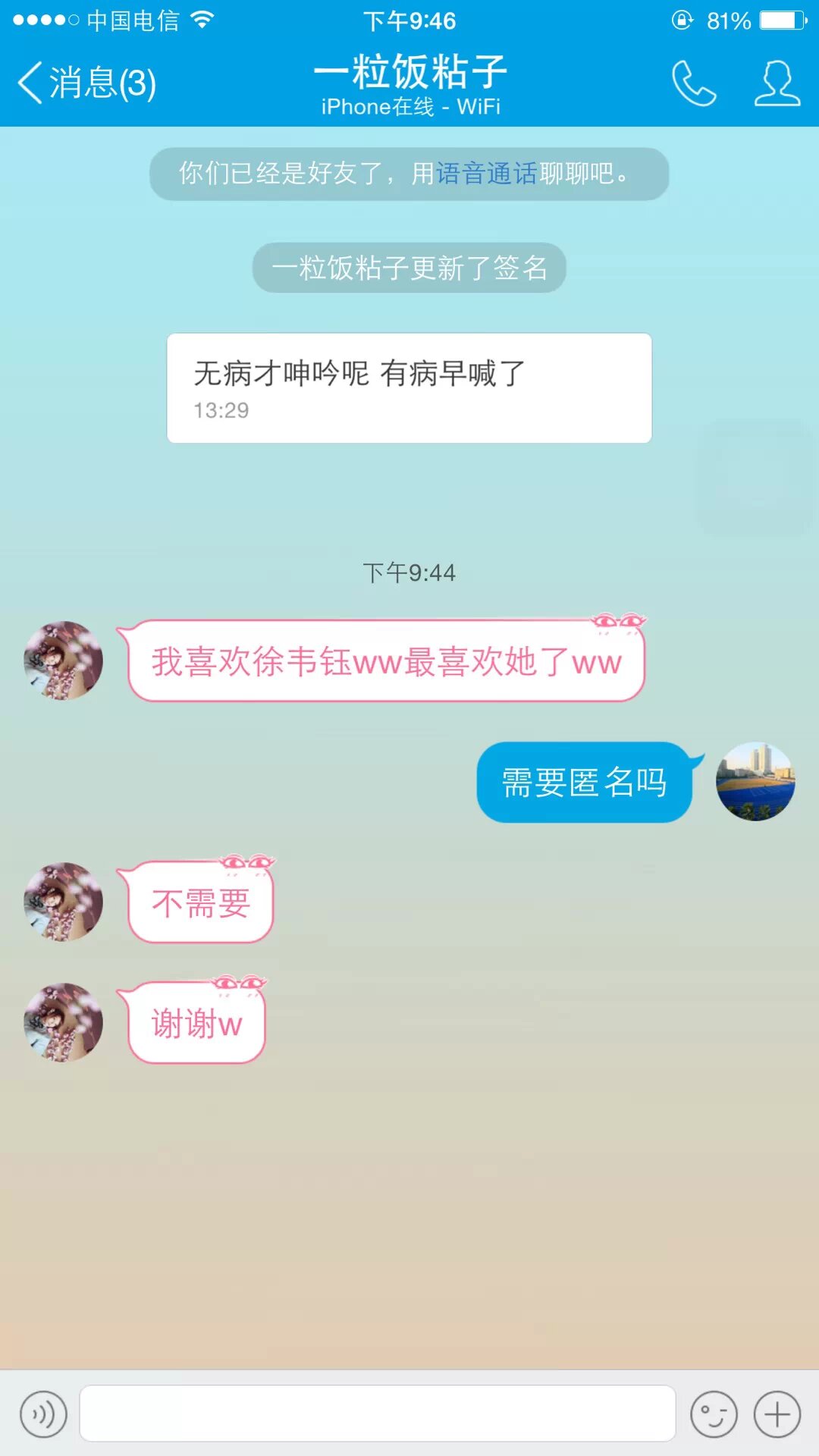The height and width of the screenshot is (1456, 819).
Task: Focus the message text field
Action: point(378,1414)
